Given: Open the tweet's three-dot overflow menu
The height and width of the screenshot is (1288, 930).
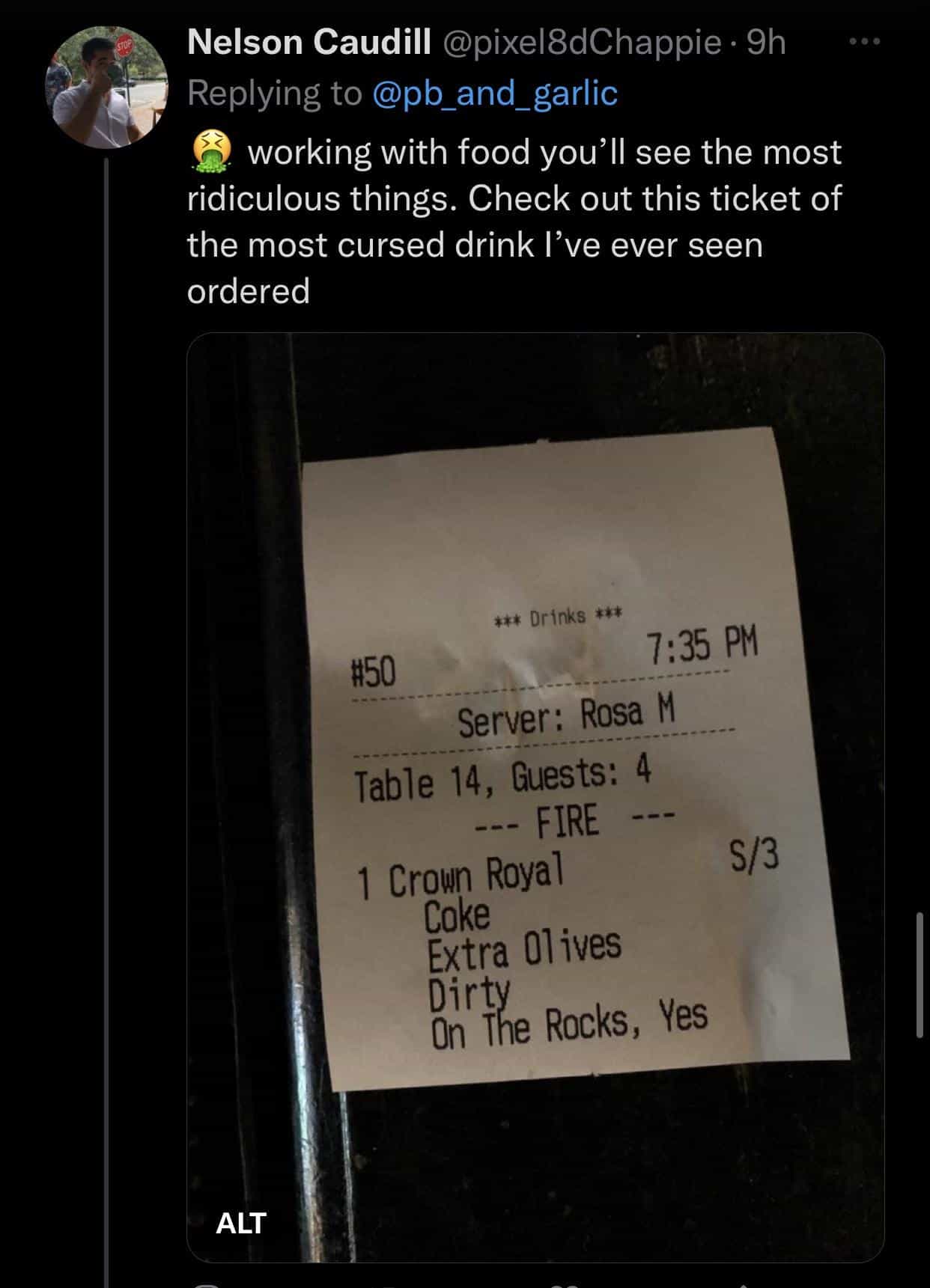Looking at the screenshot, I should click(x=866, y=42).
